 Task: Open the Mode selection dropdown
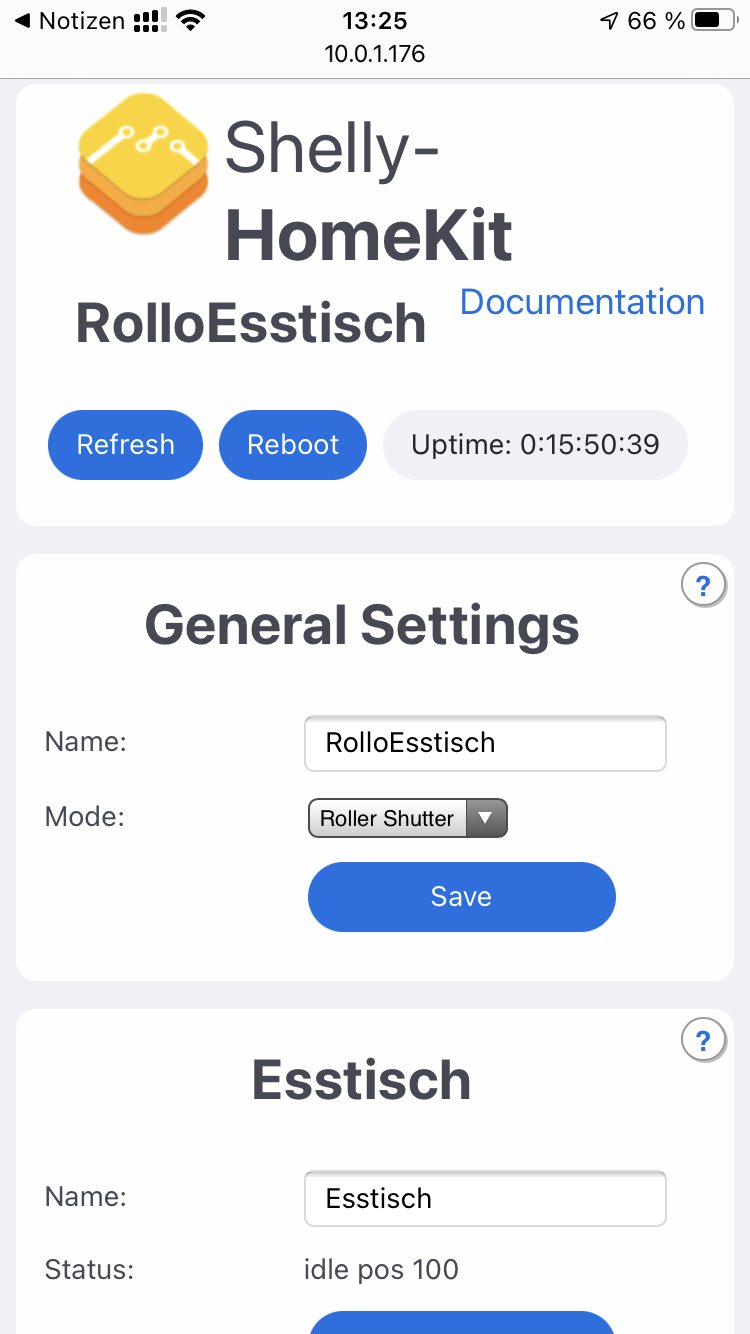point(407,817)
